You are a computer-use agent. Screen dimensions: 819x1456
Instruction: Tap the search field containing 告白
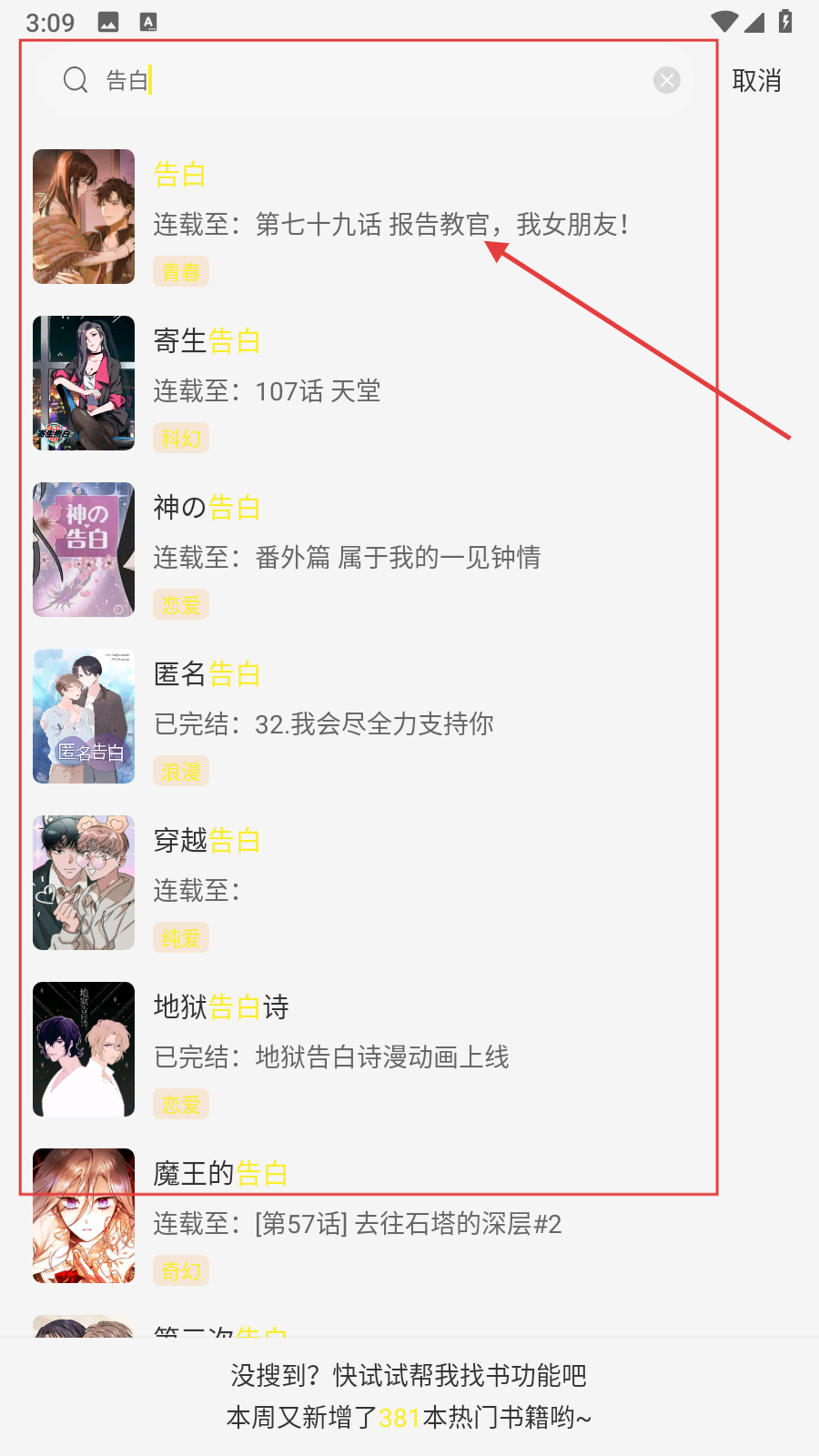(364, 81)
